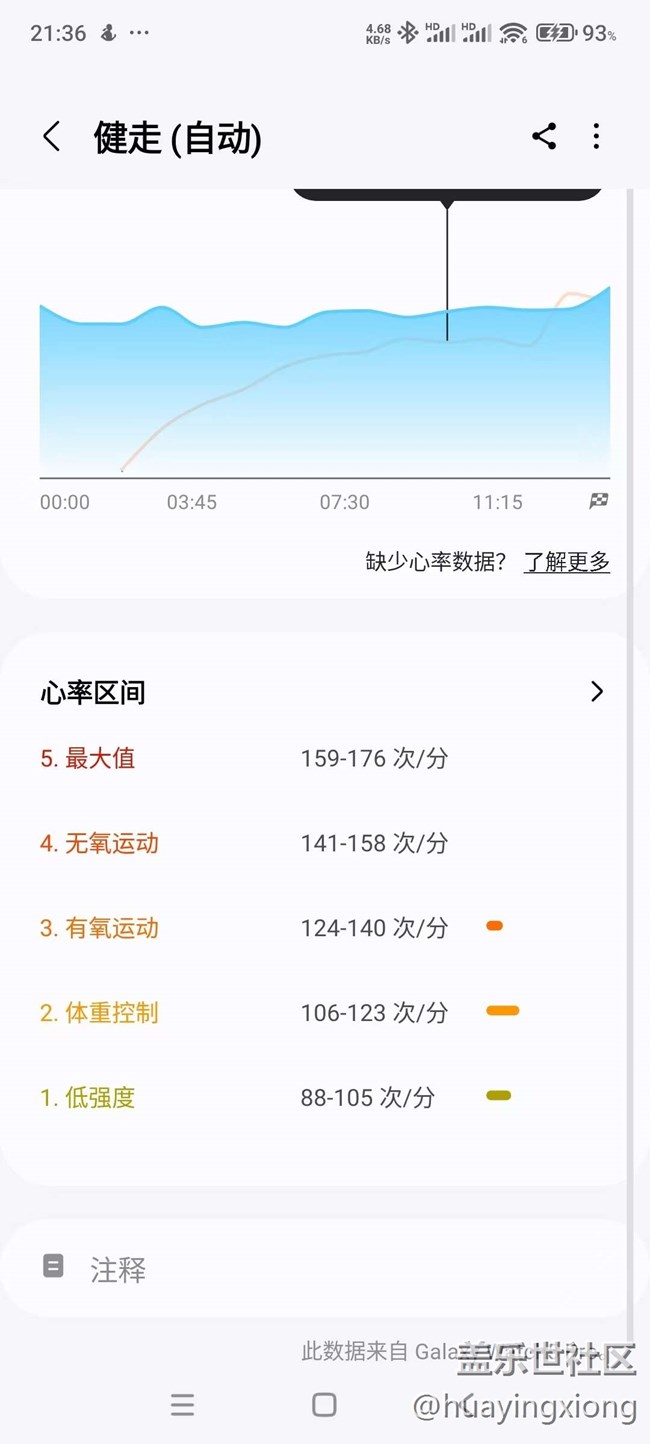The height and width of the screenshot is (1444, 650).
Task: Open the 了解更多 link
Action: click(x=567, y=562)
